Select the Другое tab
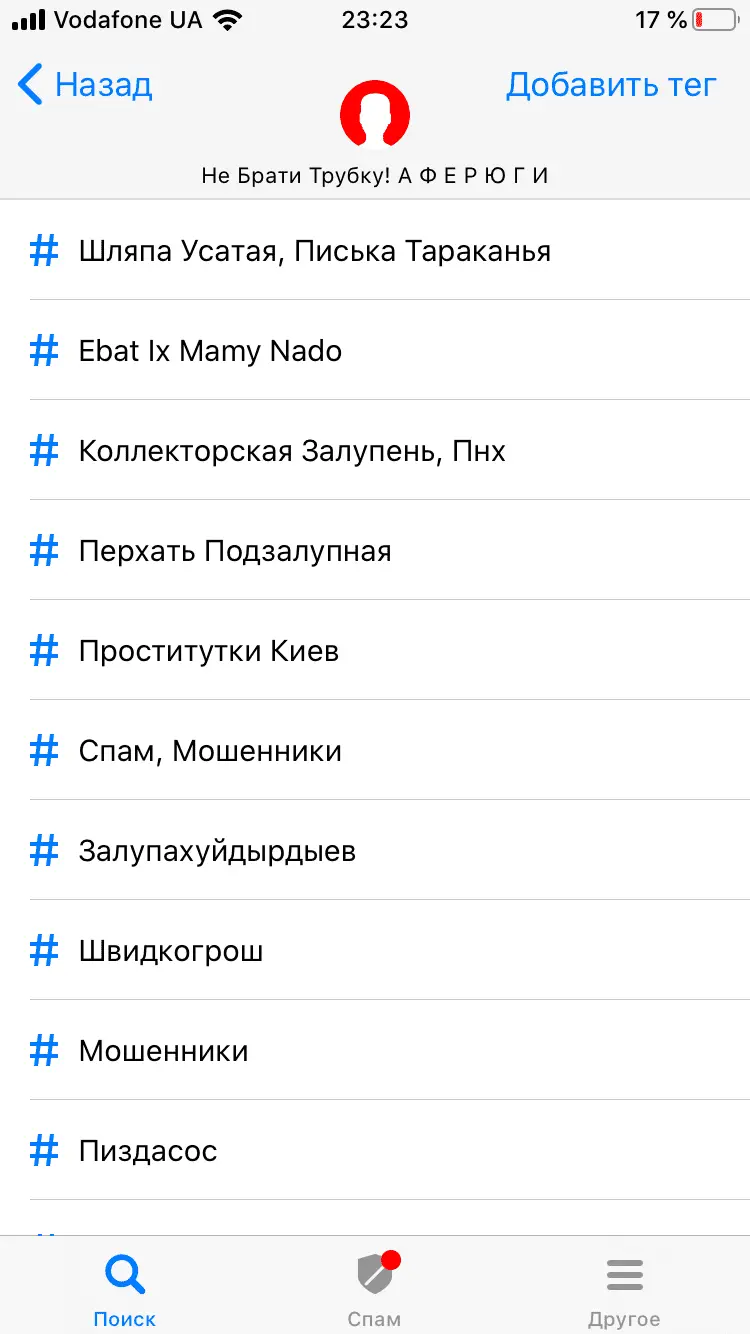 pos(624,1288)
